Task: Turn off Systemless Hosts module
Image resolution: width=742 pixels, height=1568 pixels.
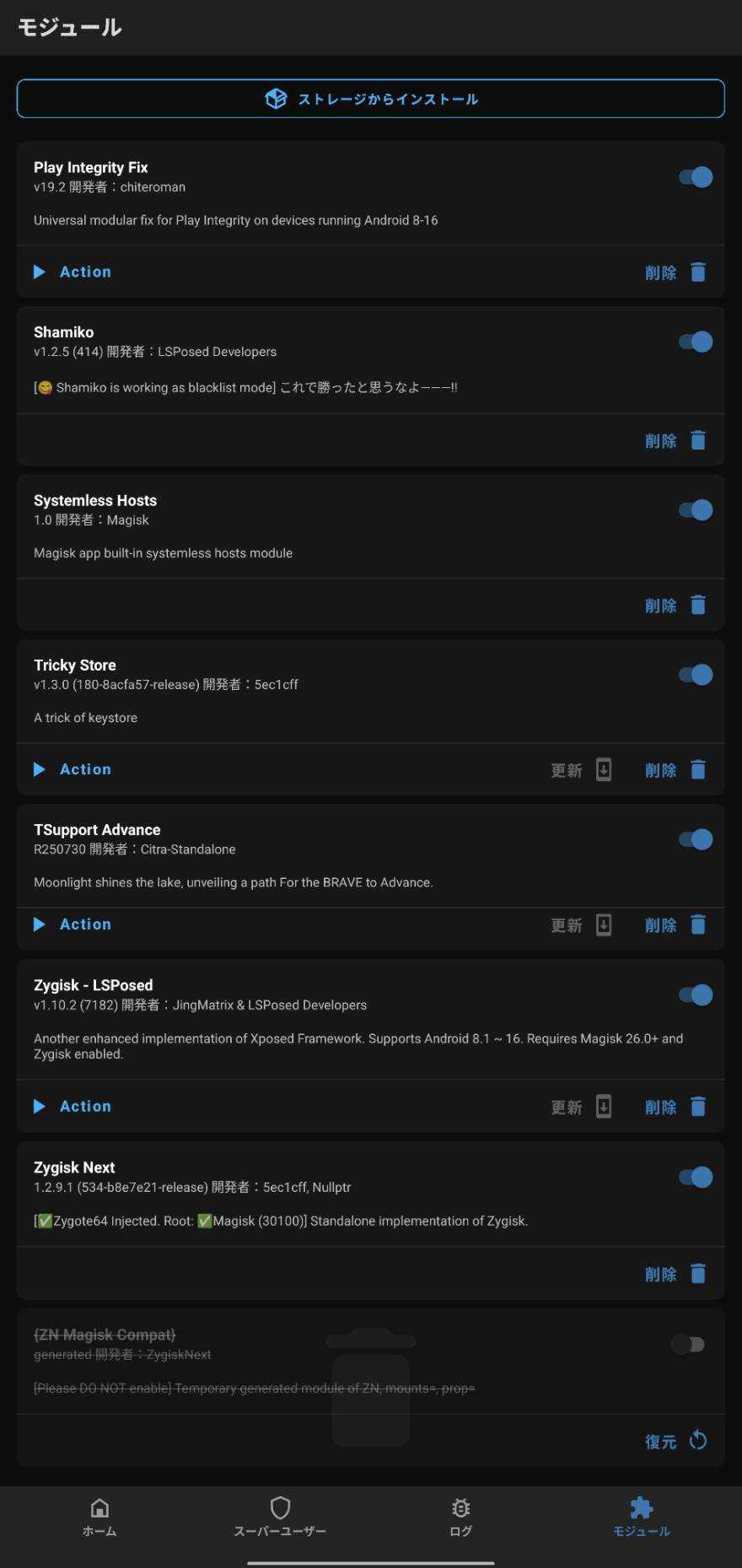Action: [696, 510]
